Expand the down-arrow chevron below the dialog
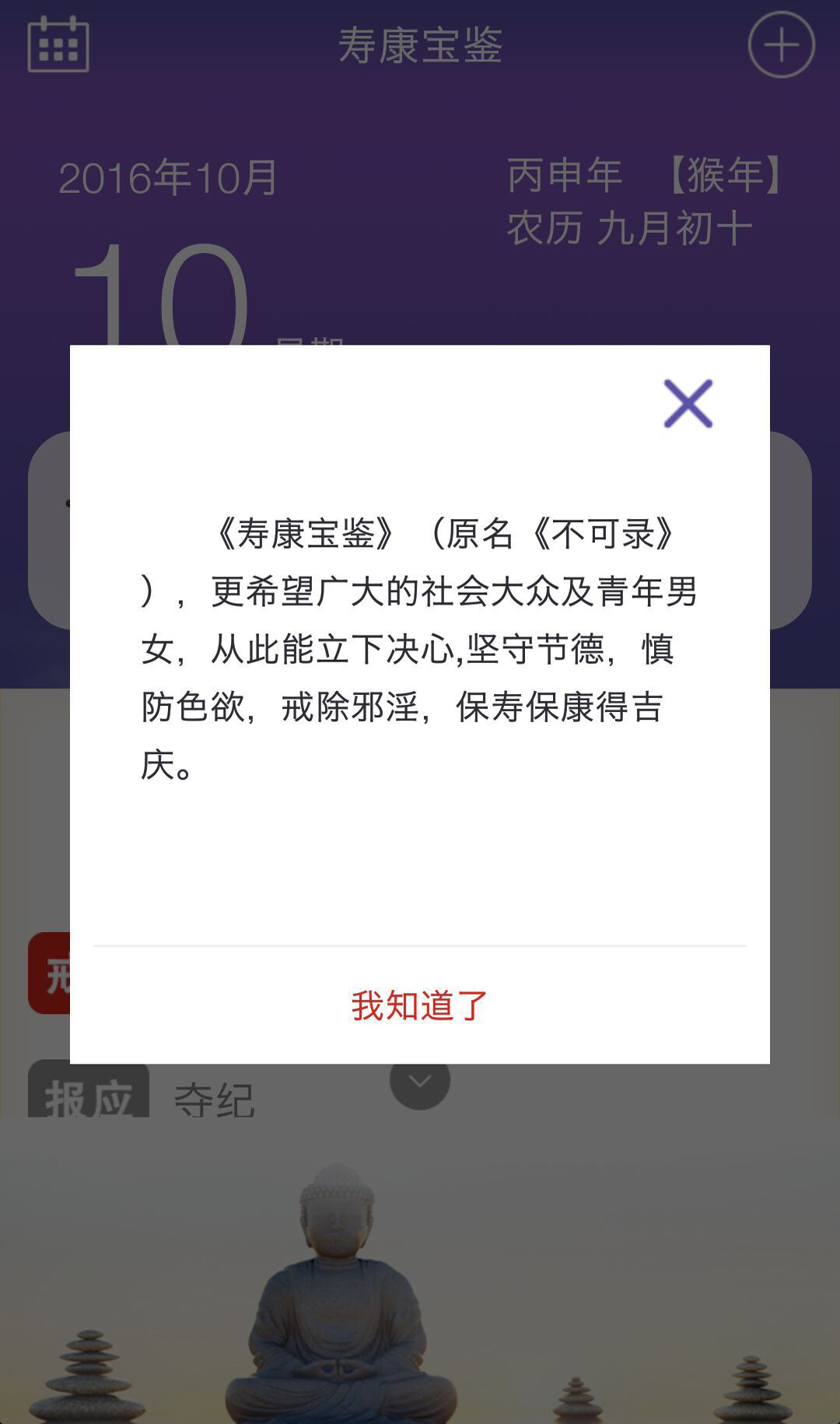840x1424 pixels. tap(420, 1083)
